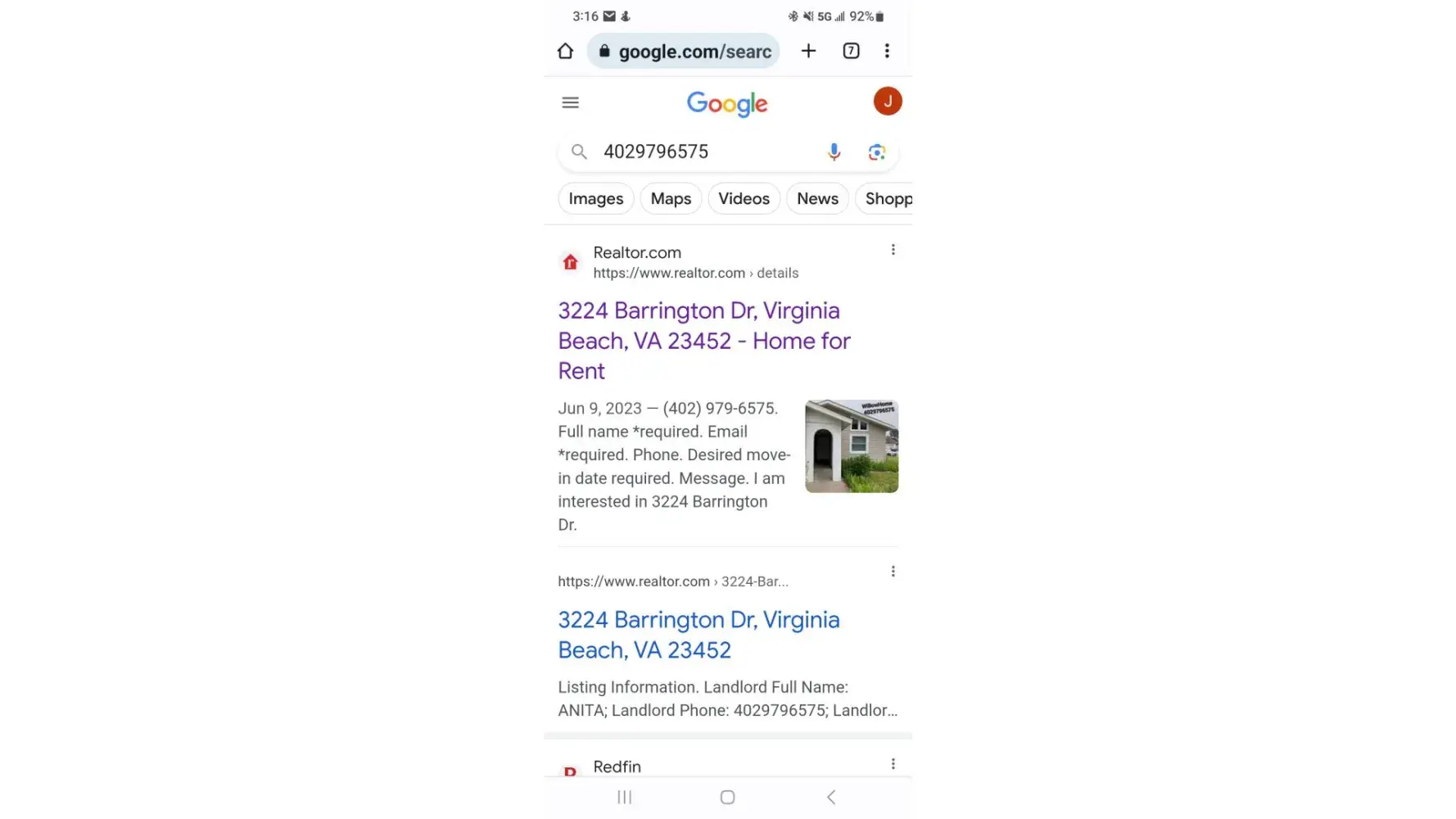This screenshot has width=1456, height=819.
Task: Switch to the News filter
Action: [x=817, y=199]
